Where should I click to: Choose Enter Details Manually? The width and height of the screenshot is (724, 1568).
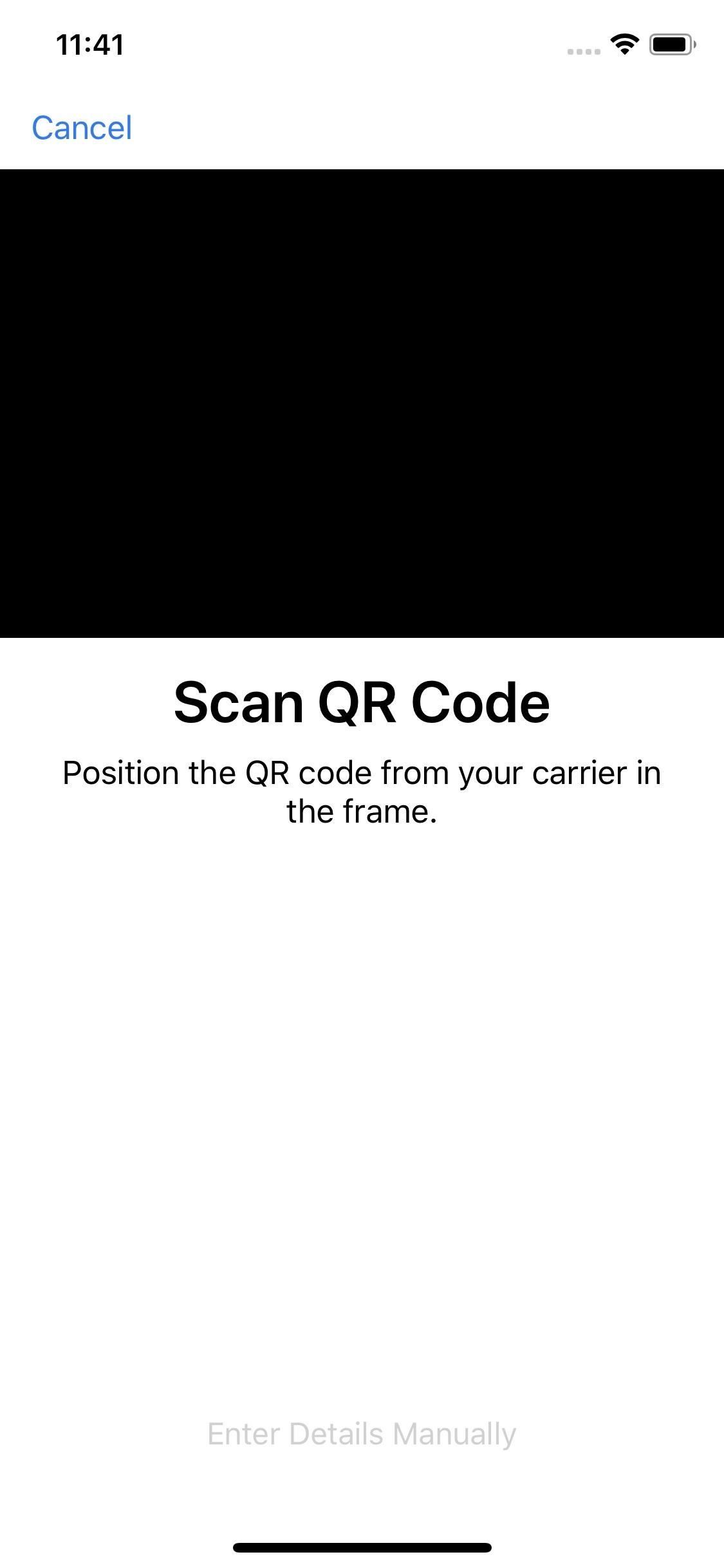pos(362,1434)
